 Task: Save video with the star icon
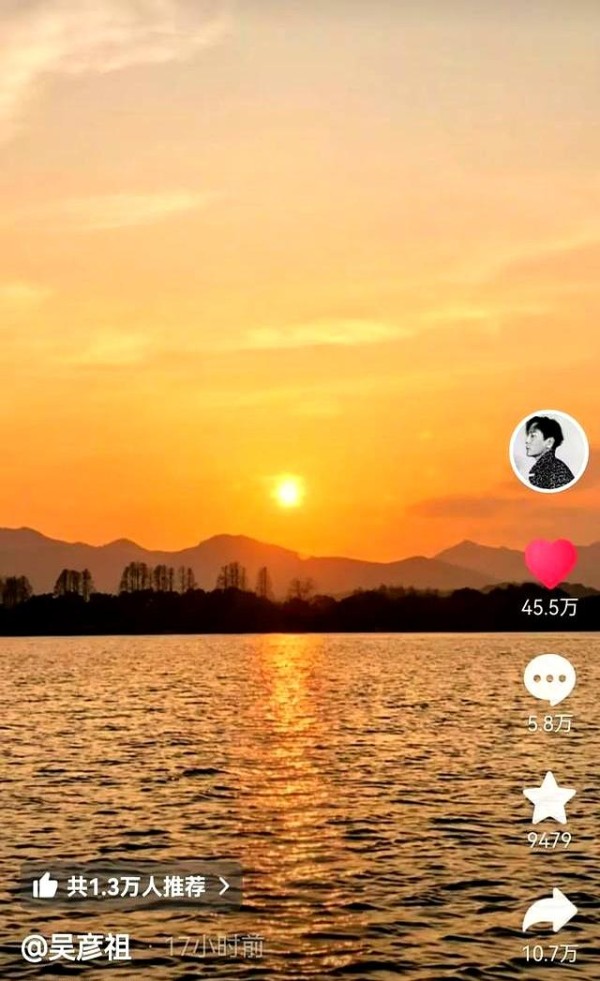click(x=549, y=798)
